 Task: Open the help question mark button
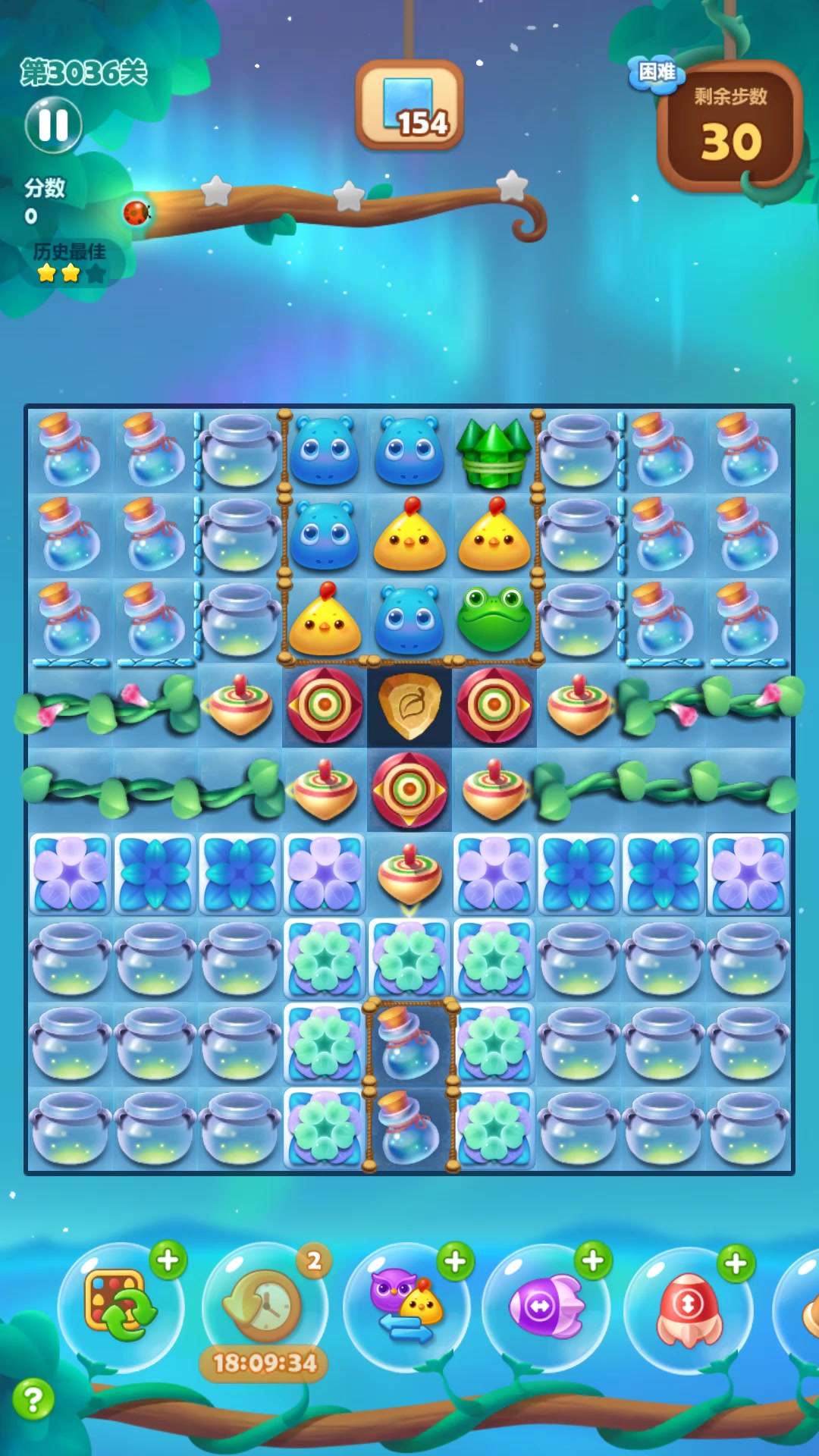point(33,1399)
